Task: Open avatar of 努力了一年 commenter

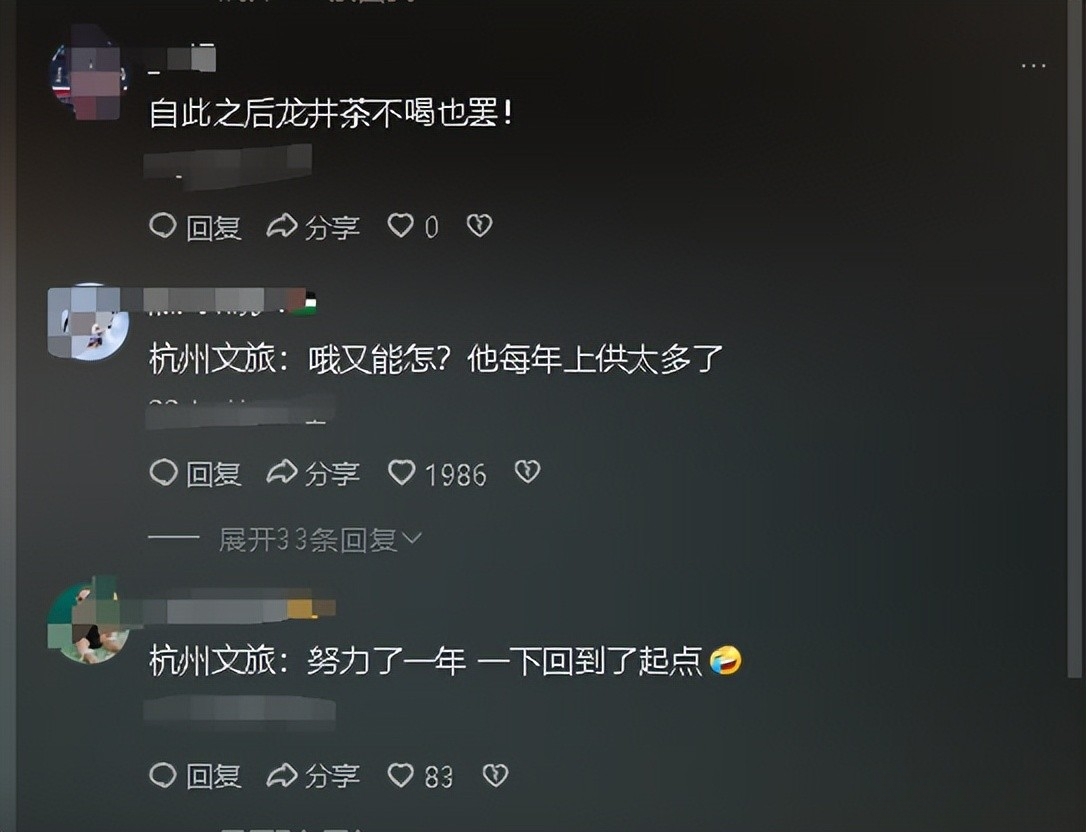Action: [x=87, y=624]
